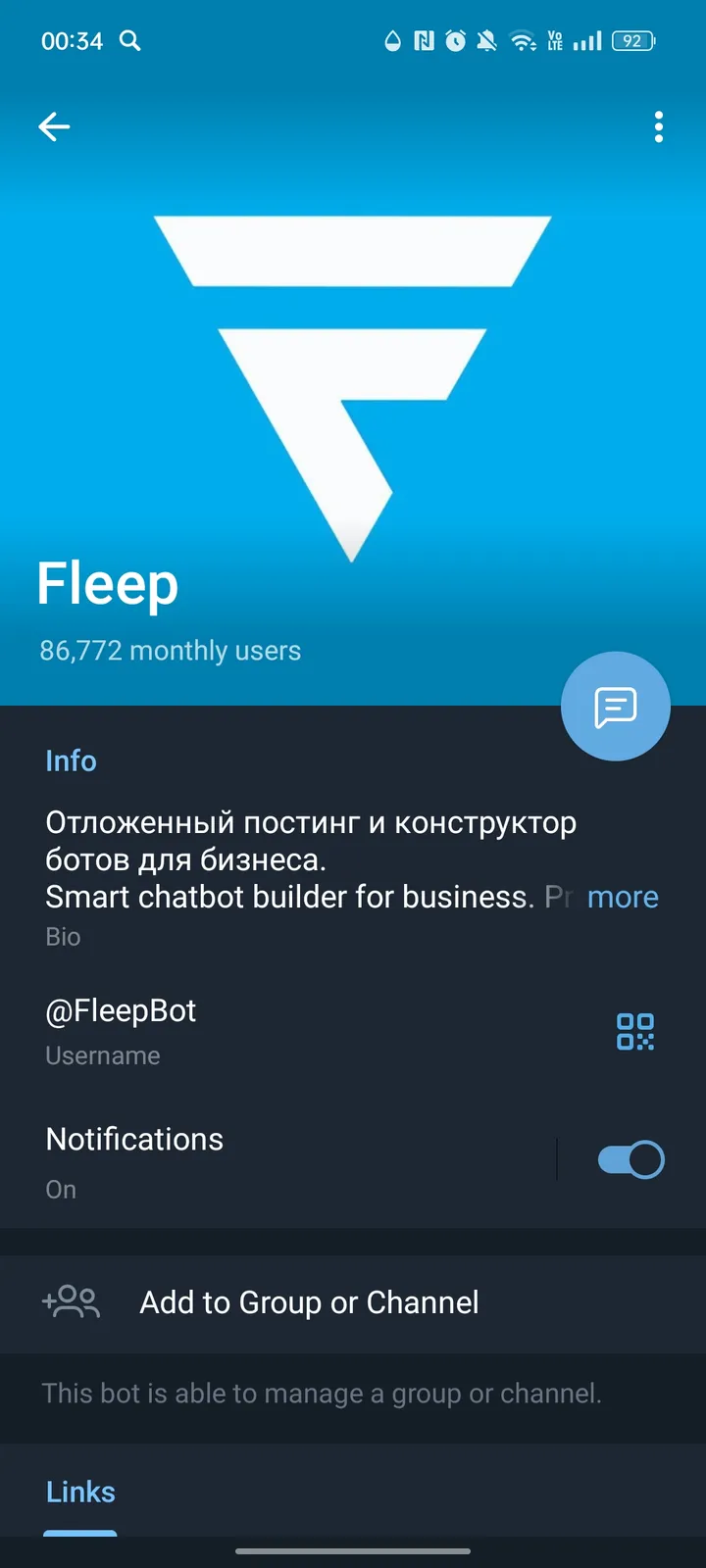Open chat with Fleep via message bubble
The width and height of the screenshot is (706, 1568).
615,706
